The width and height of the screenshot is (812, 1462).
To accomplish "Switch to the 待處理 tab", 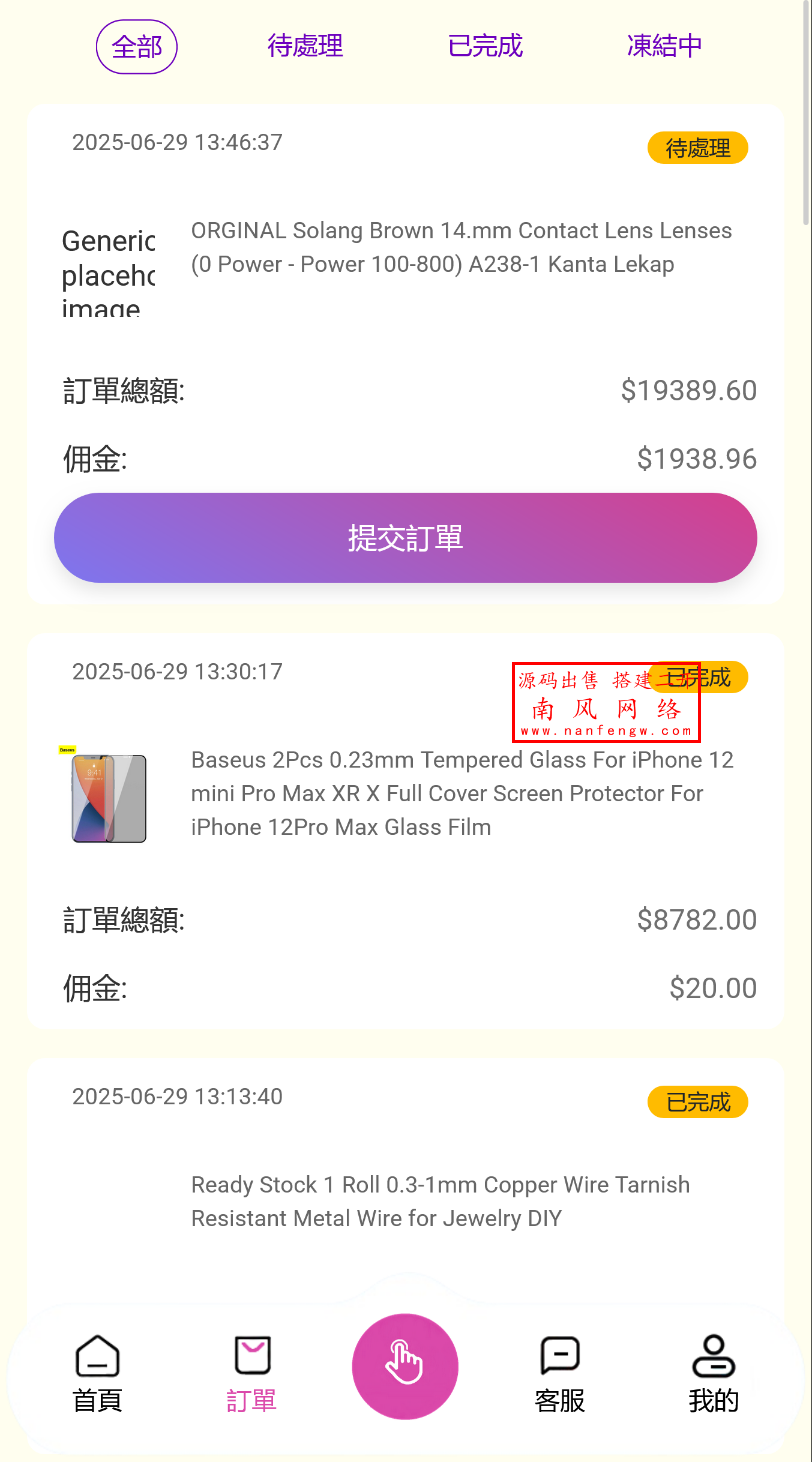I will point(305,46).
